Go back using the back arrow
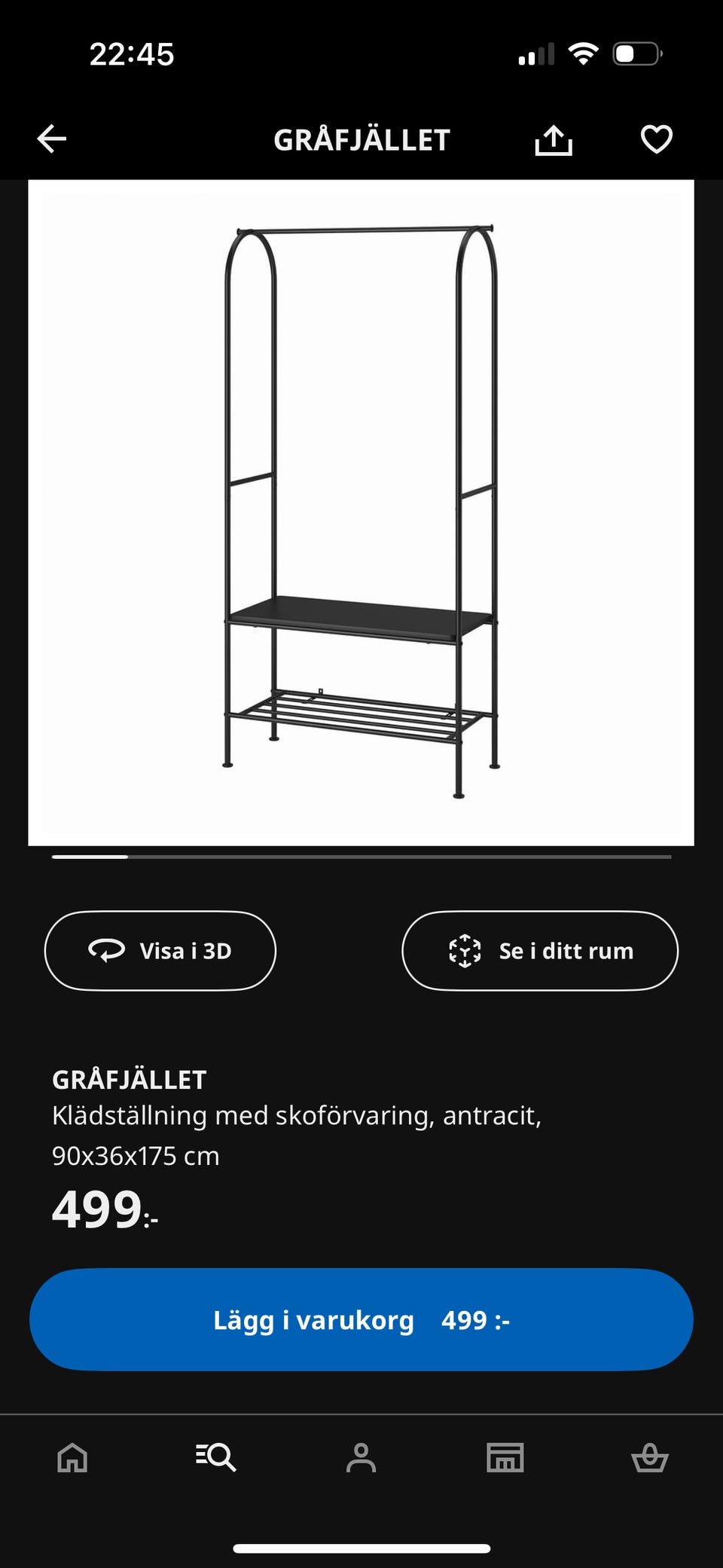The width and height of the screenshot is (723, 1568). pos(51,139)
